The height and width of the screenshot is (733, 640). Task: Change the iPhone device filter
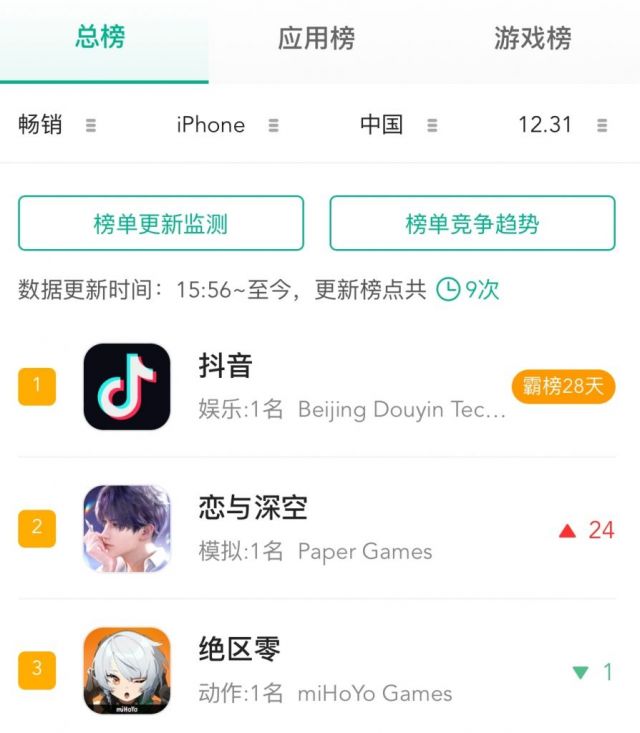tap(226, 125)
